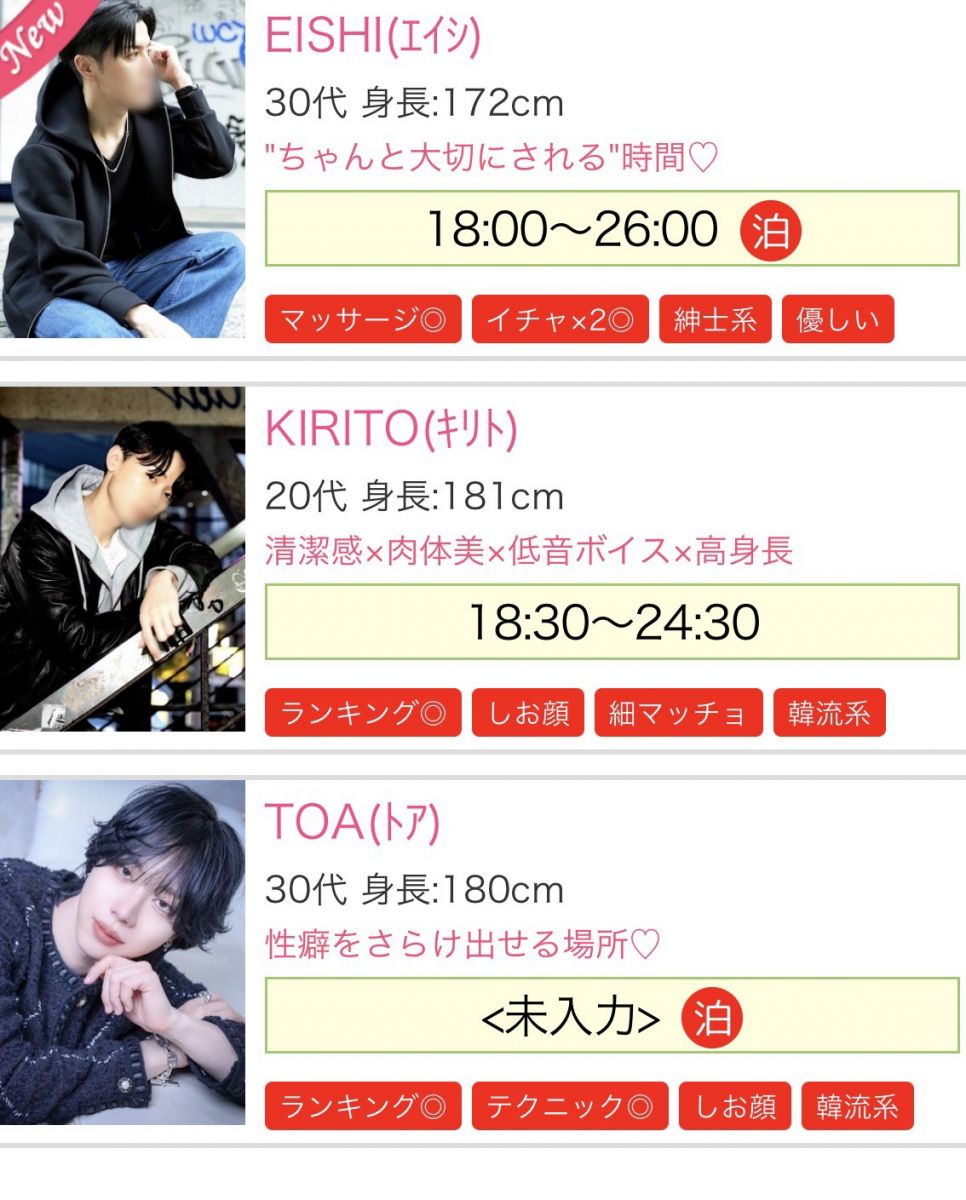Select the 優しい tag
966x1200 pixels.
838,320
